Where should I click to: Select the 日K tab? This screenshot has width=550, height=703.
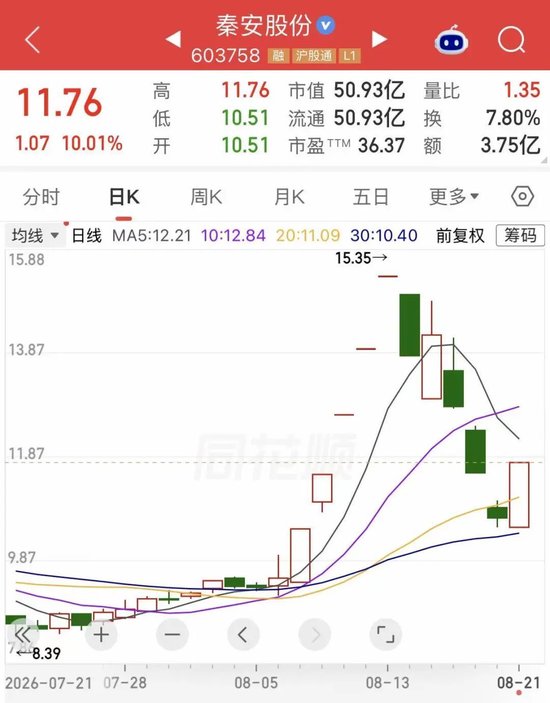124,197
